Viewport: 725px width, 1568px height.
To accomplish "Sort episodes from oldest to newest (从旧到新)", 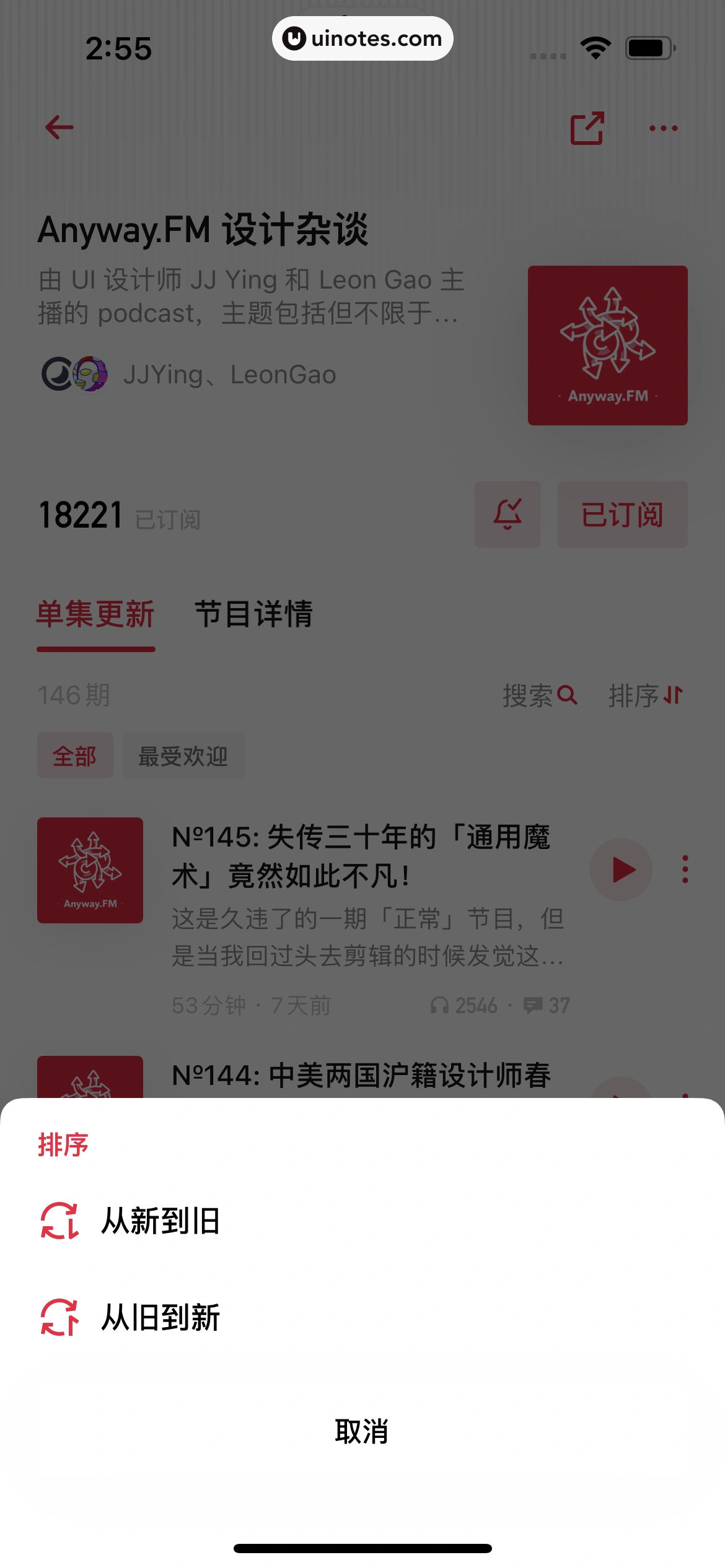I will 160,1317.
